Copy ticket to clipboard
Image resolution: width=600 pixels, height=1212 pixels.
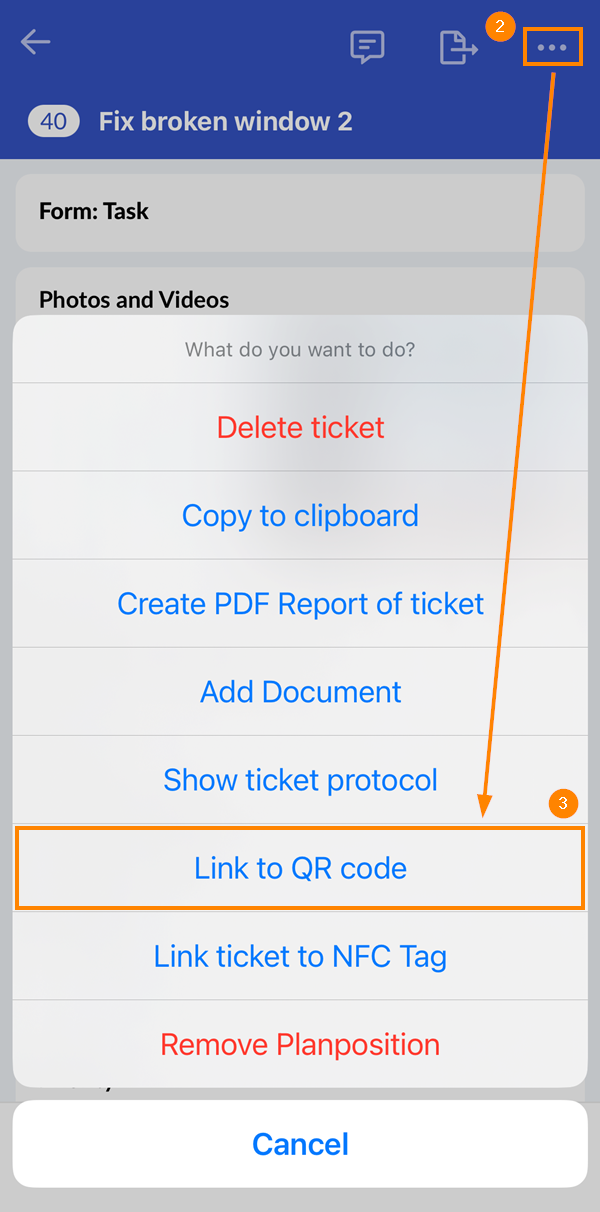[300, 516]
